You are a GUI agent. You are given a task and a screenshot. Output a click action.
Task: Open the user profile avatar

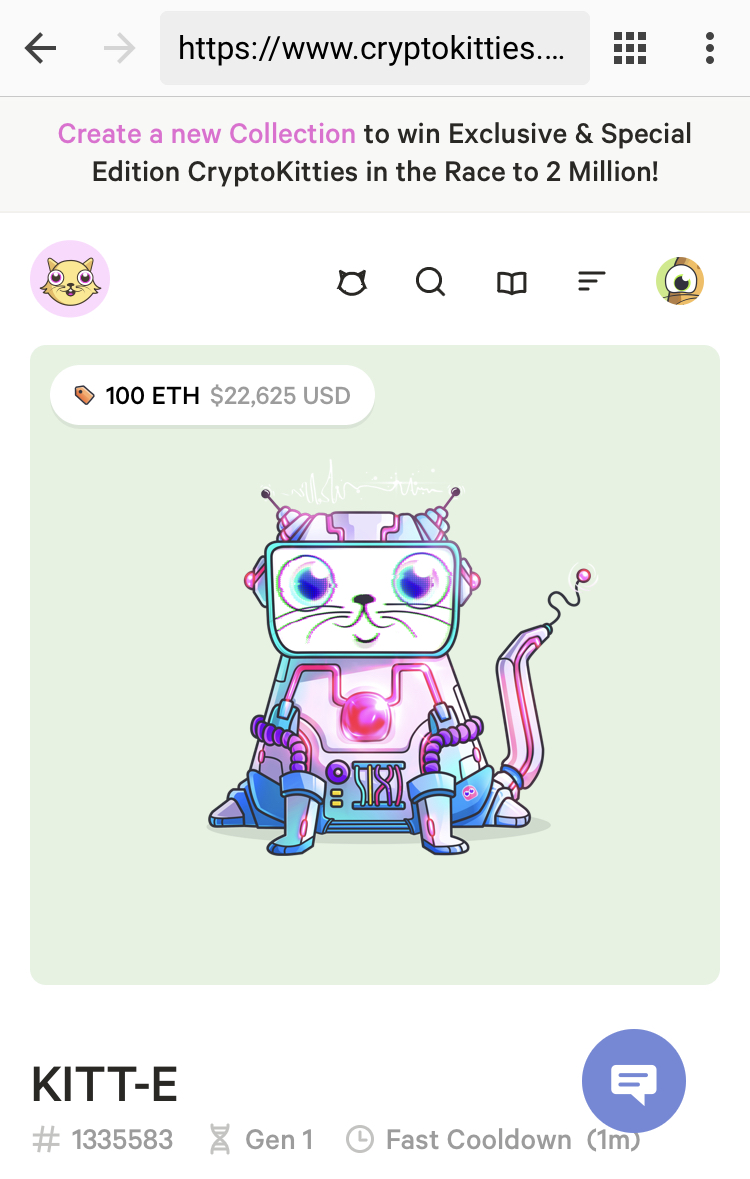[x=680, y=281]
